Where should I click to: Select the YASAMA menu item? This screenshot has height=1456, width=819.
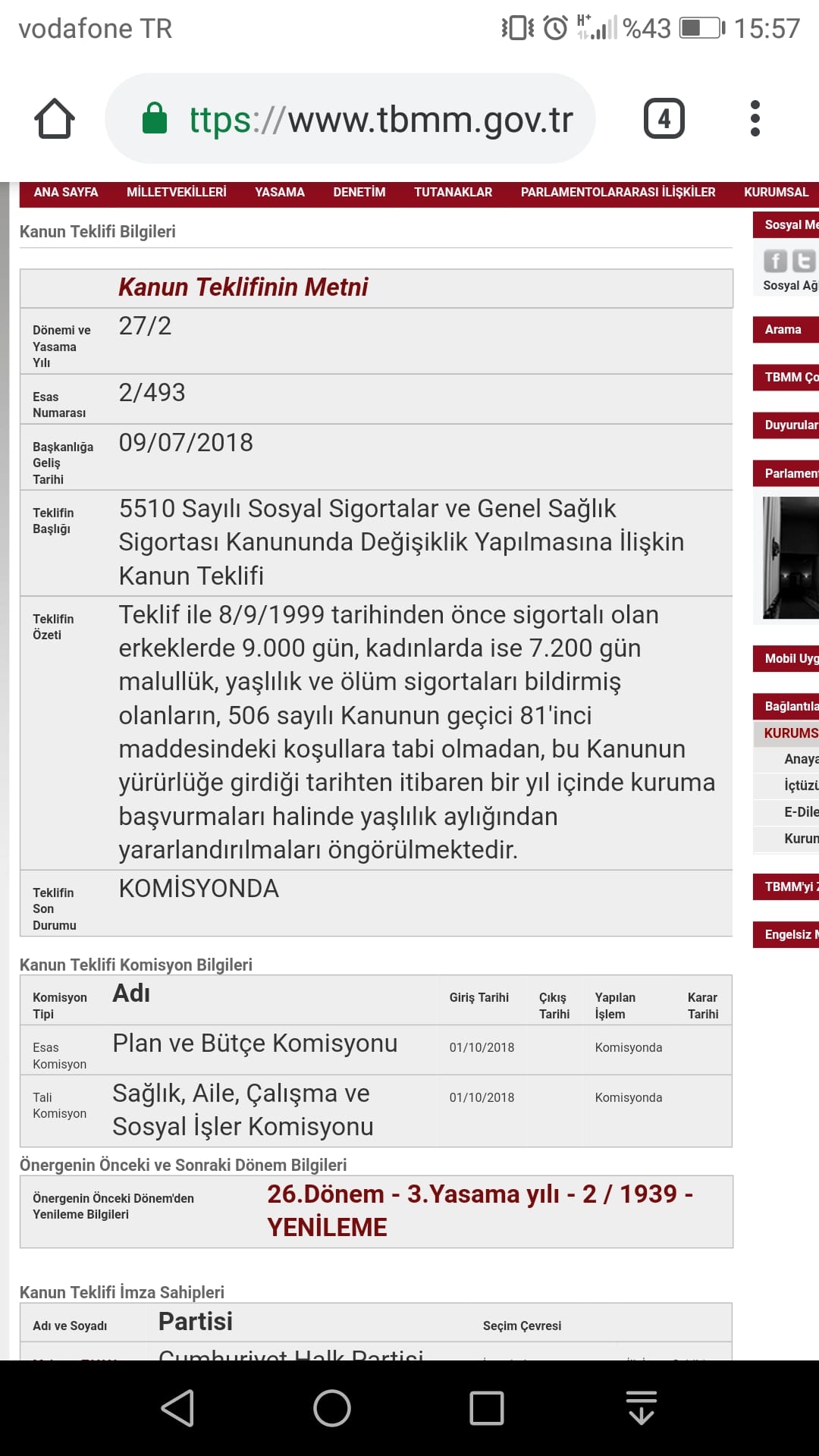pos(279,193)
